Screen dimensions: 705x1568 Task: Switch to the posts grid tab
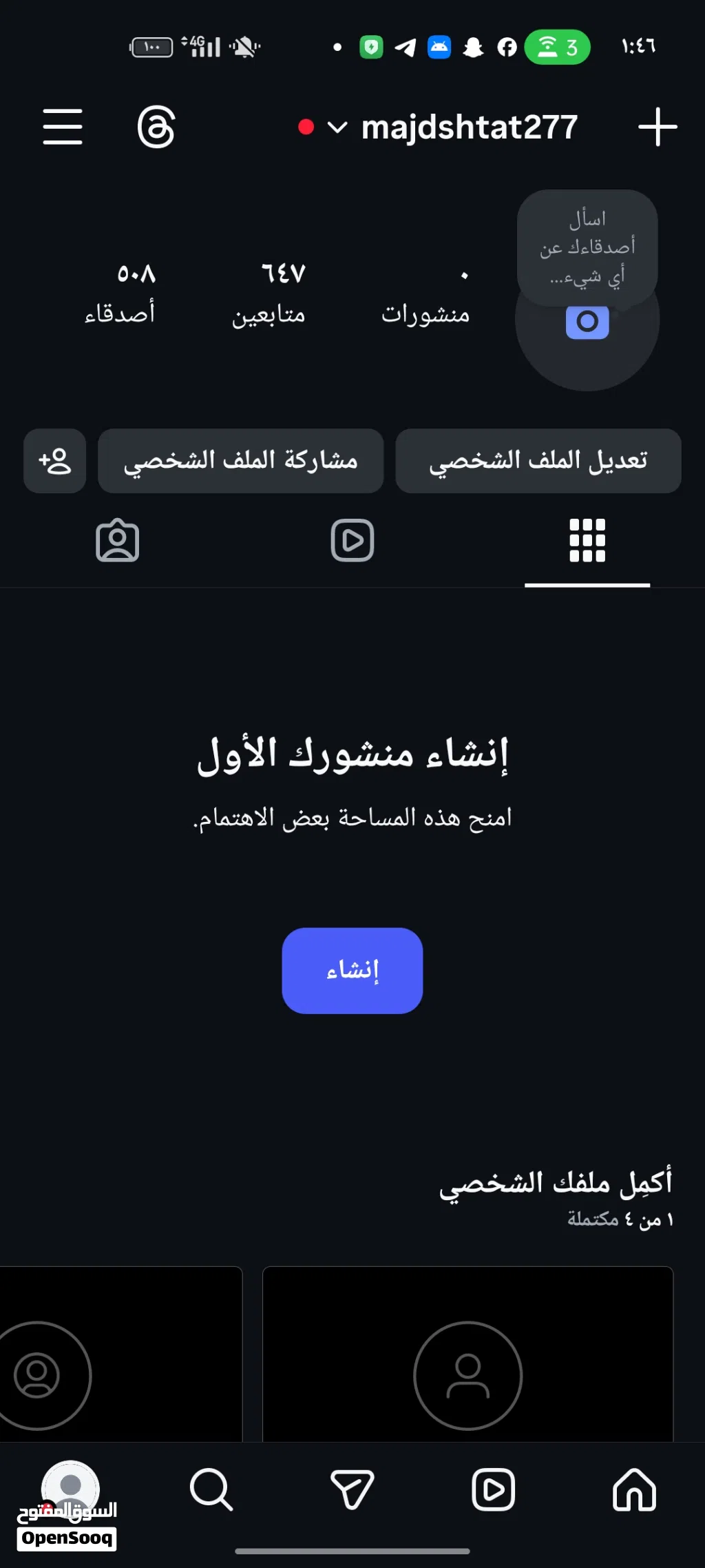tap(587, 541)
